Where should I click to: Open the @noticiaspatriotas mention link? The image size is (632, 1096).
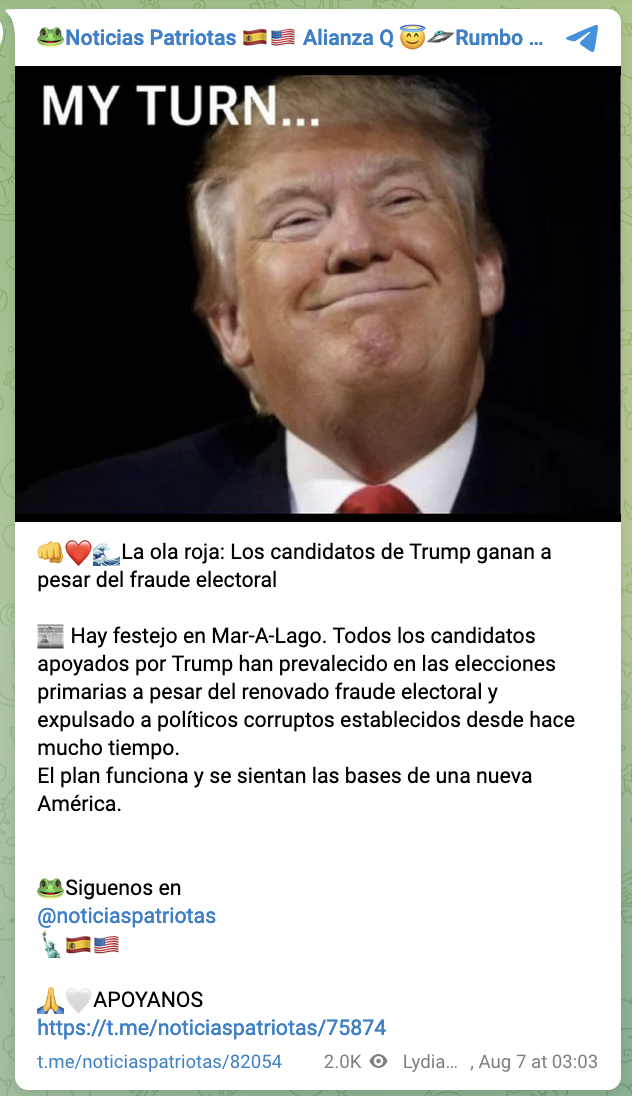126,915
